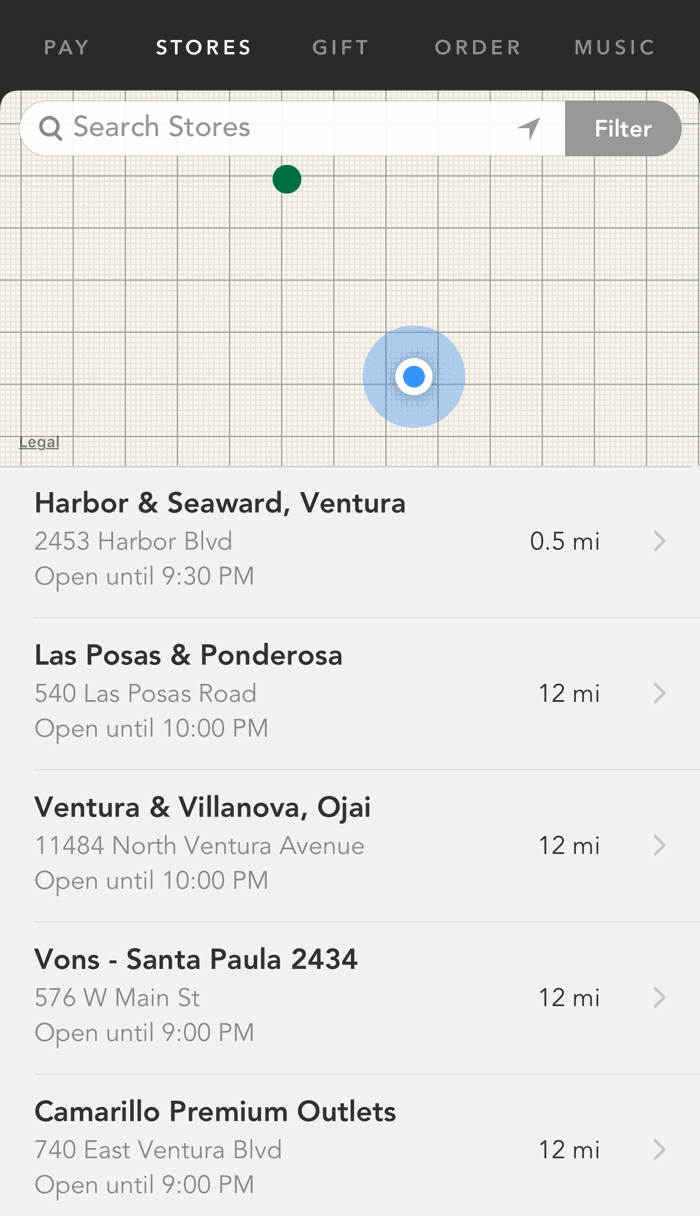Image resolution: width=700 pixels, height=1216 pixels.
Task: Select Vons - Santa Paula 2434 store
Action: click(x=350, y=997)
